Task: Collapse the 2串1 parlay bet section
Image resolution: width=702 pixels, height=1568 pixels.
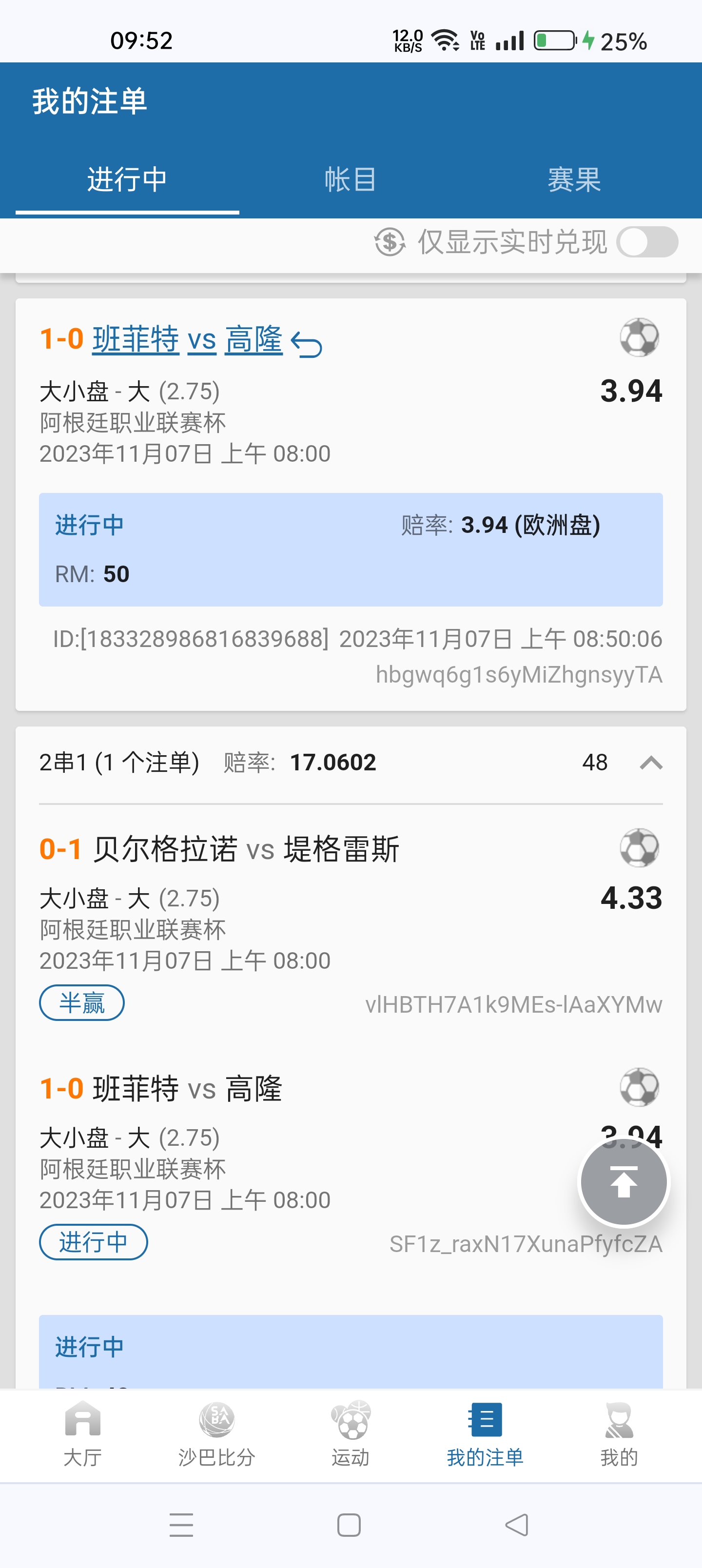Action: [651, 763]
